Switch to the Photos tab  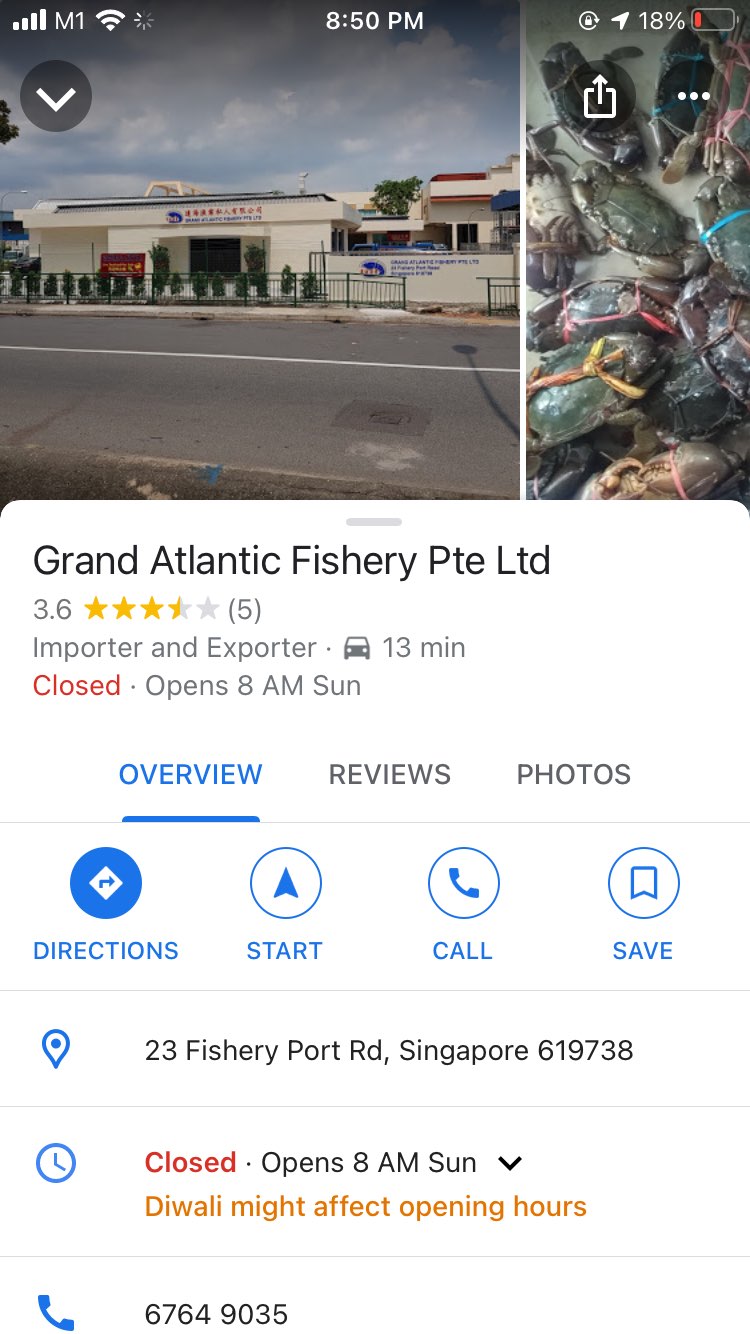point(573,774)
